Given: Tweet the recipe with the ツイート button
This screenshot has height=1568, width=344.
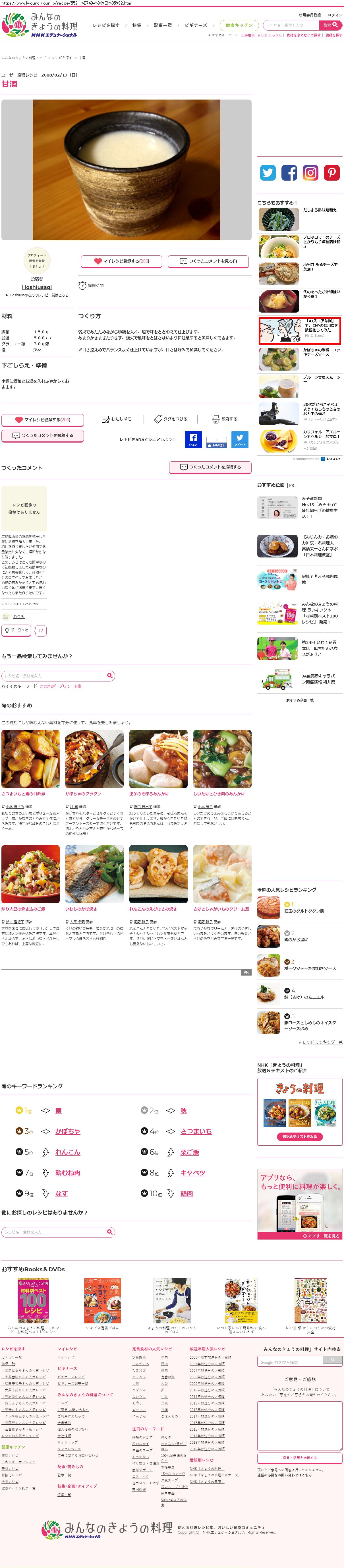Looking at the screenshot, I should pyautogui.click(x=240, y=439).
